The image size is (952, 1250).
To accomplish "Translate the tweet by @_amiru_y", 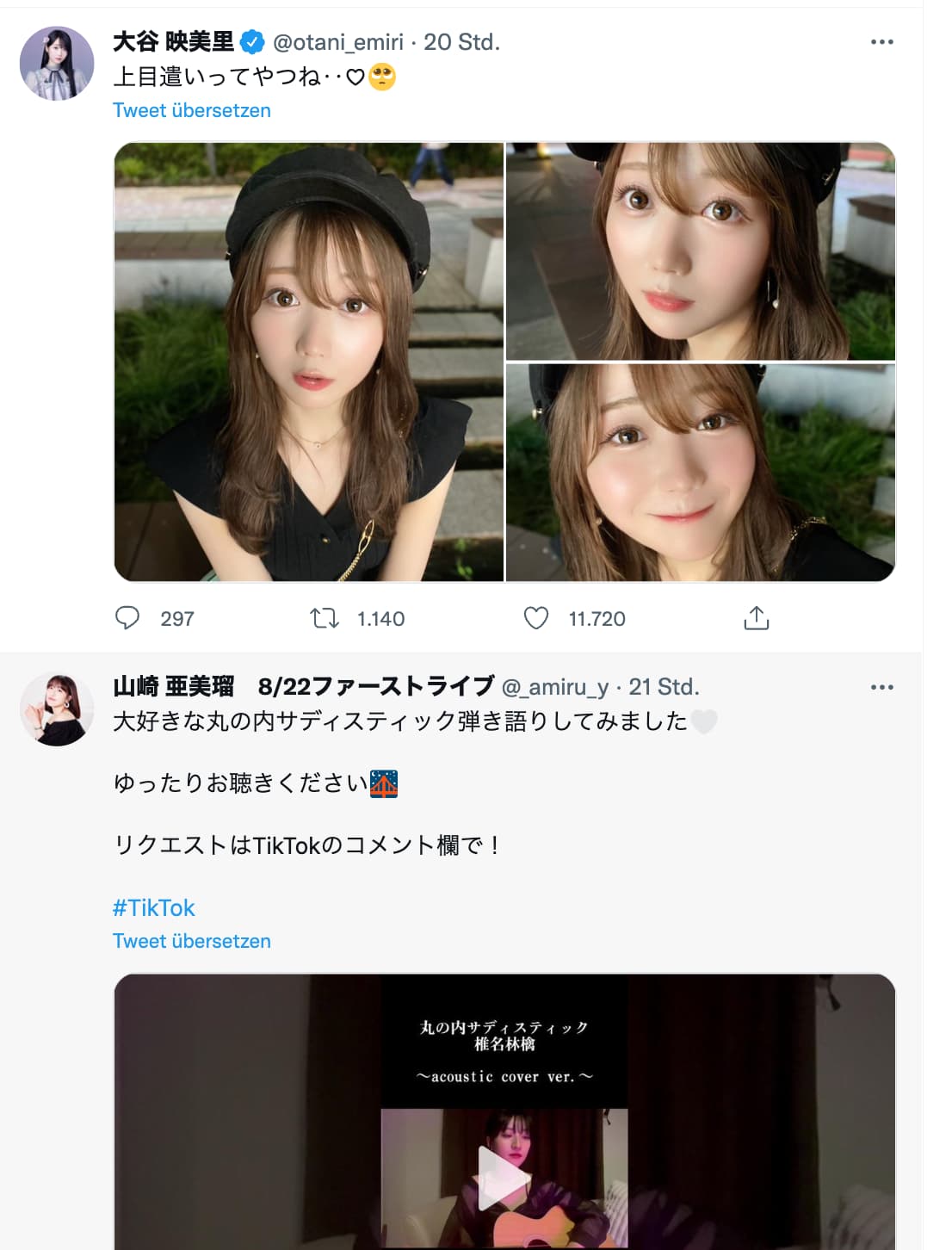I will coord(191,941).
